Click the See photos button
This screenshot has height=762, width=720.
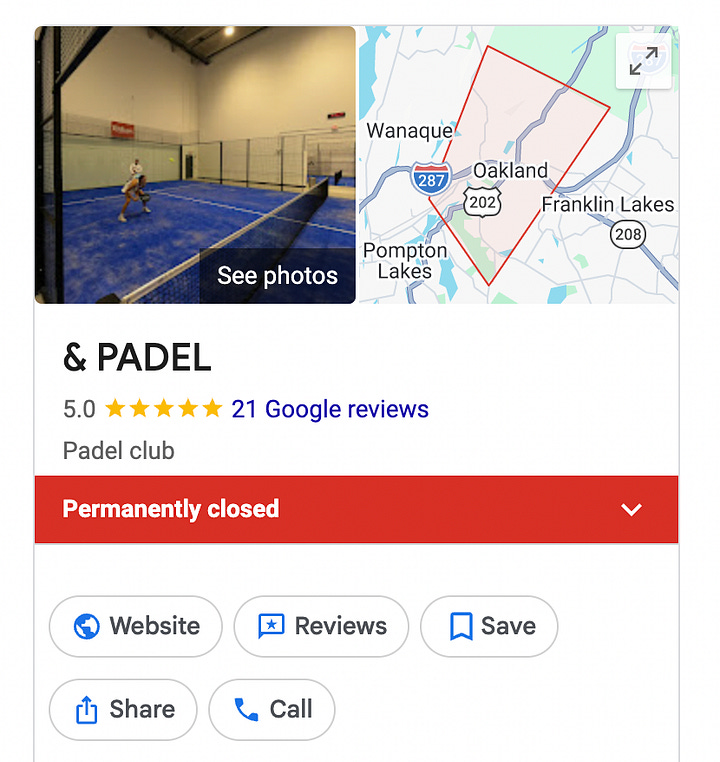(x=277, y=276)
